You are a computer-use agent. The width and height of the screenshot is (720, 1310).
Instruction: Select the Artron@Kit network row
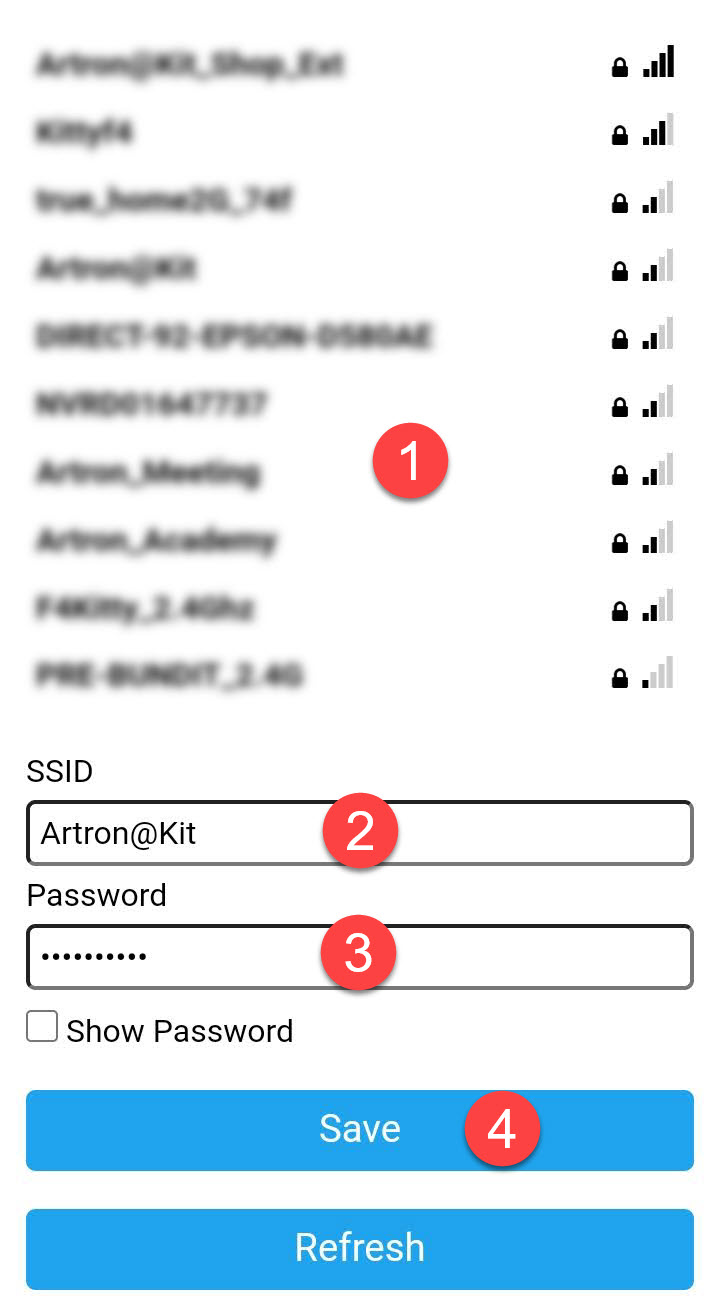pyautogui.click(x=117, y=269)
